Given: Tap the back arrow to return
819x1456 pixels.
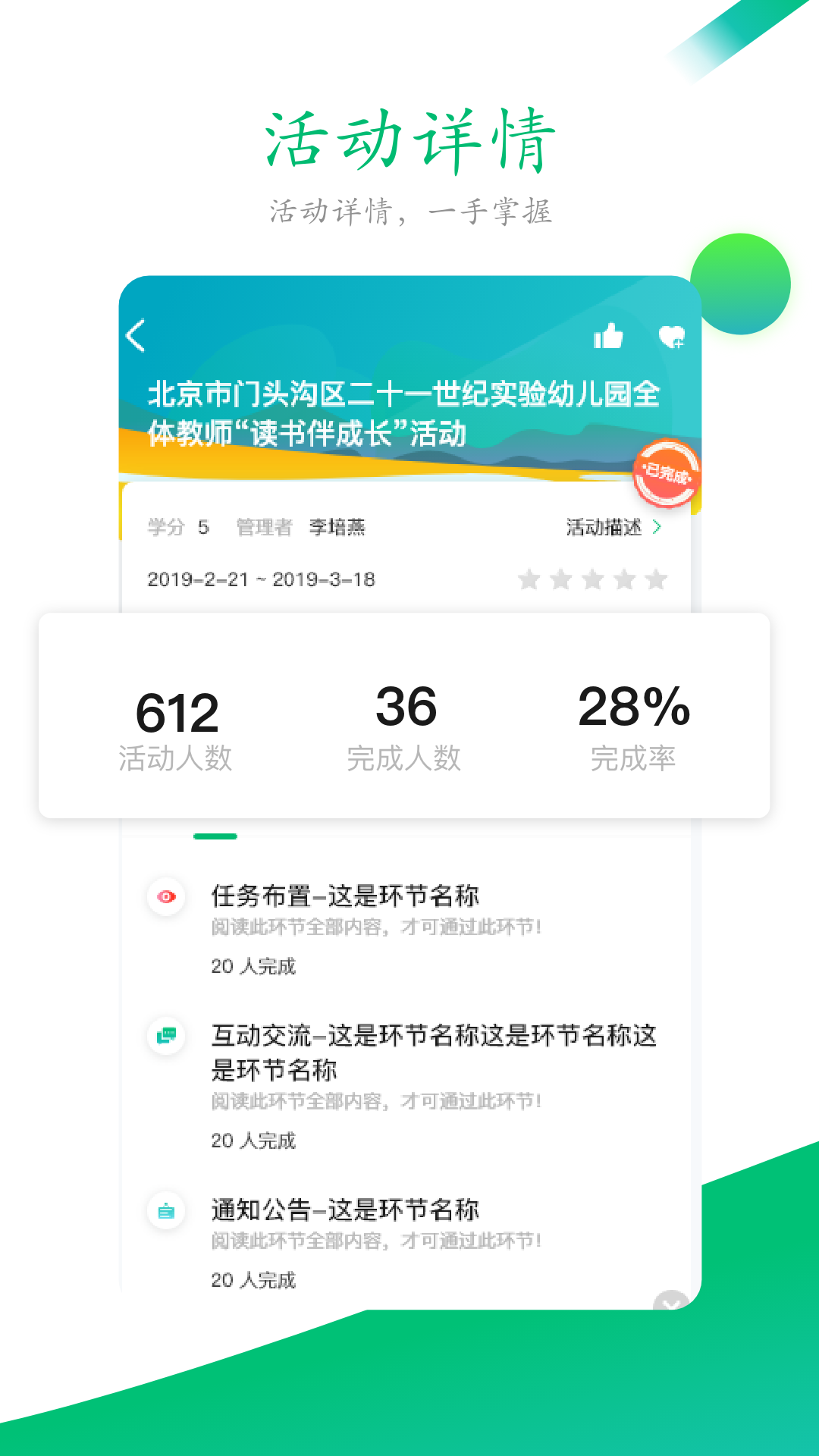Looking at the screenshot, I should coord(135,336).
